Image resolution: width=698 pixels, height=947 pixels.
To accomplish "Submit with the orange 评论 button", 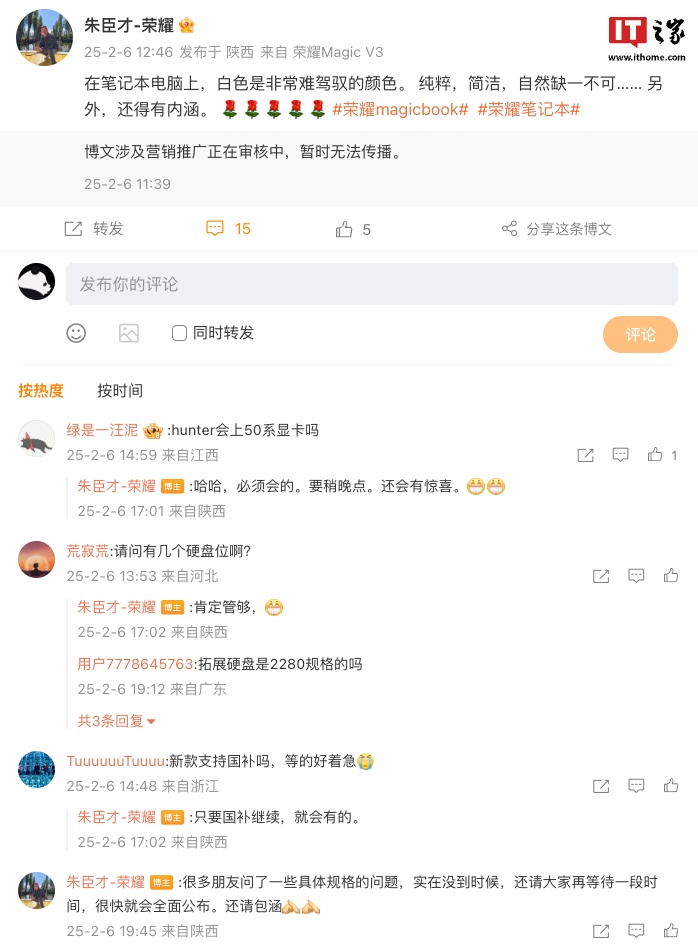I will [x=640, y=334].
